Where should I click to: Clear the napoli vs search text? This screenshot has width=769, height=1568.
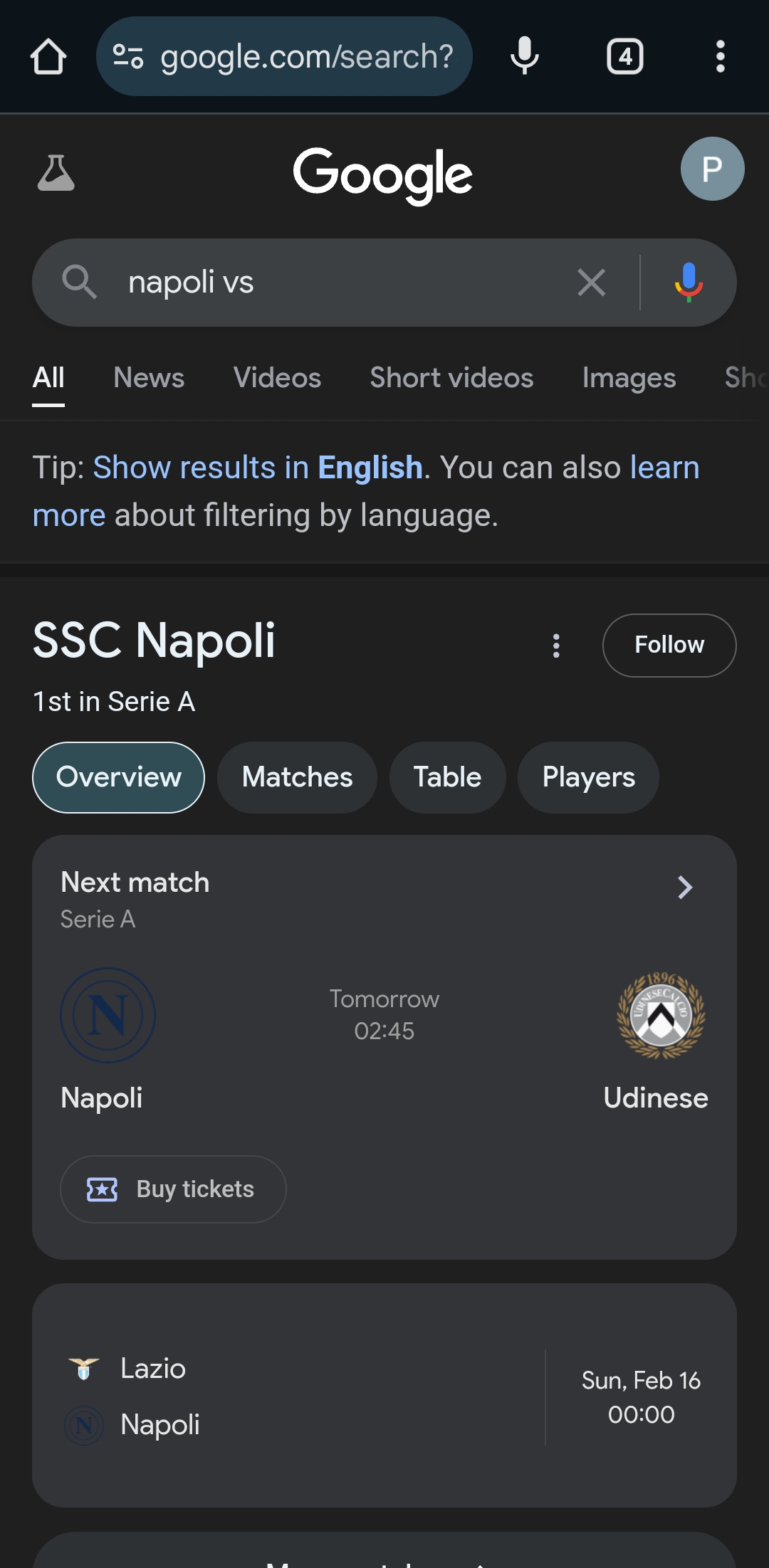(x=591, y=283)
